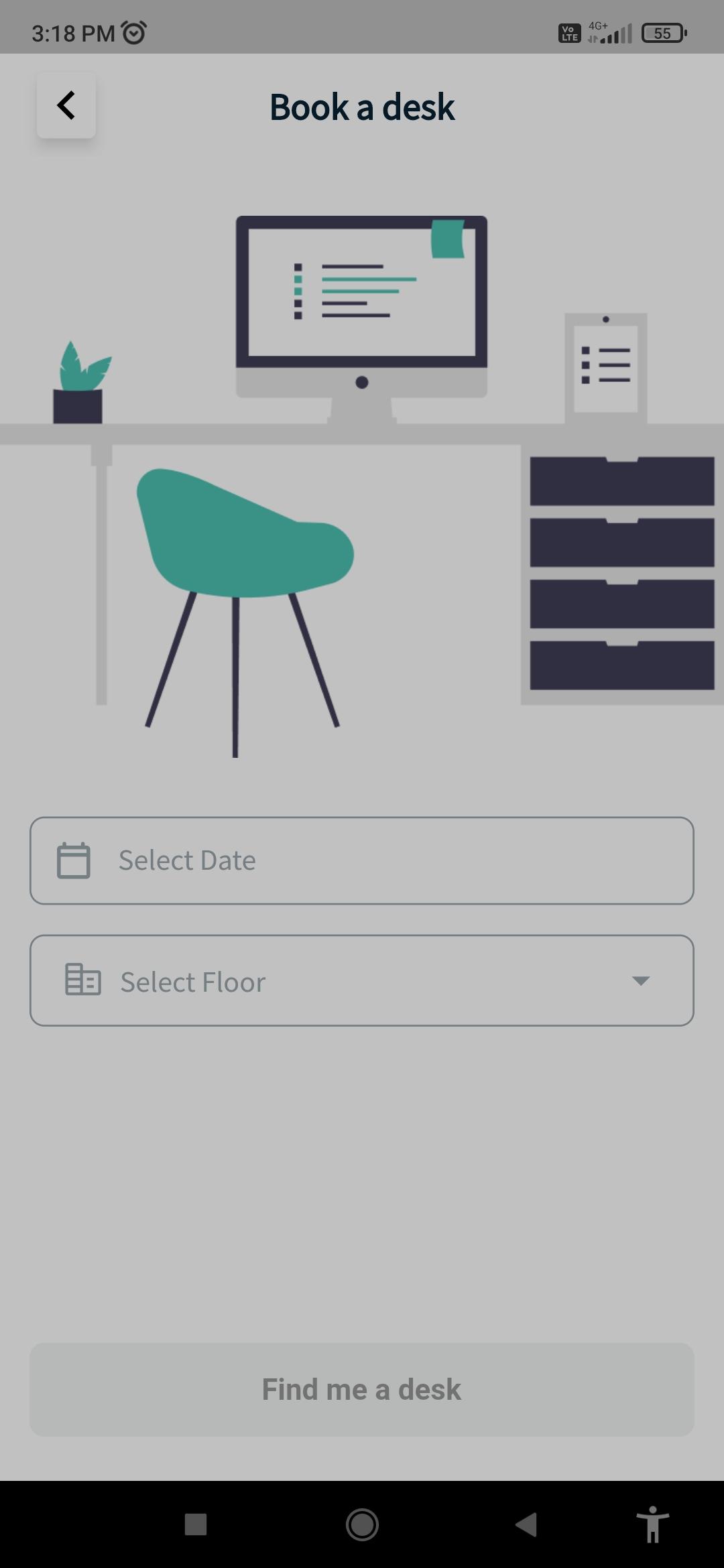The image size is (724, 1568).
Task: Click the building icon in Select Floor field
Action: coord(82,981)
